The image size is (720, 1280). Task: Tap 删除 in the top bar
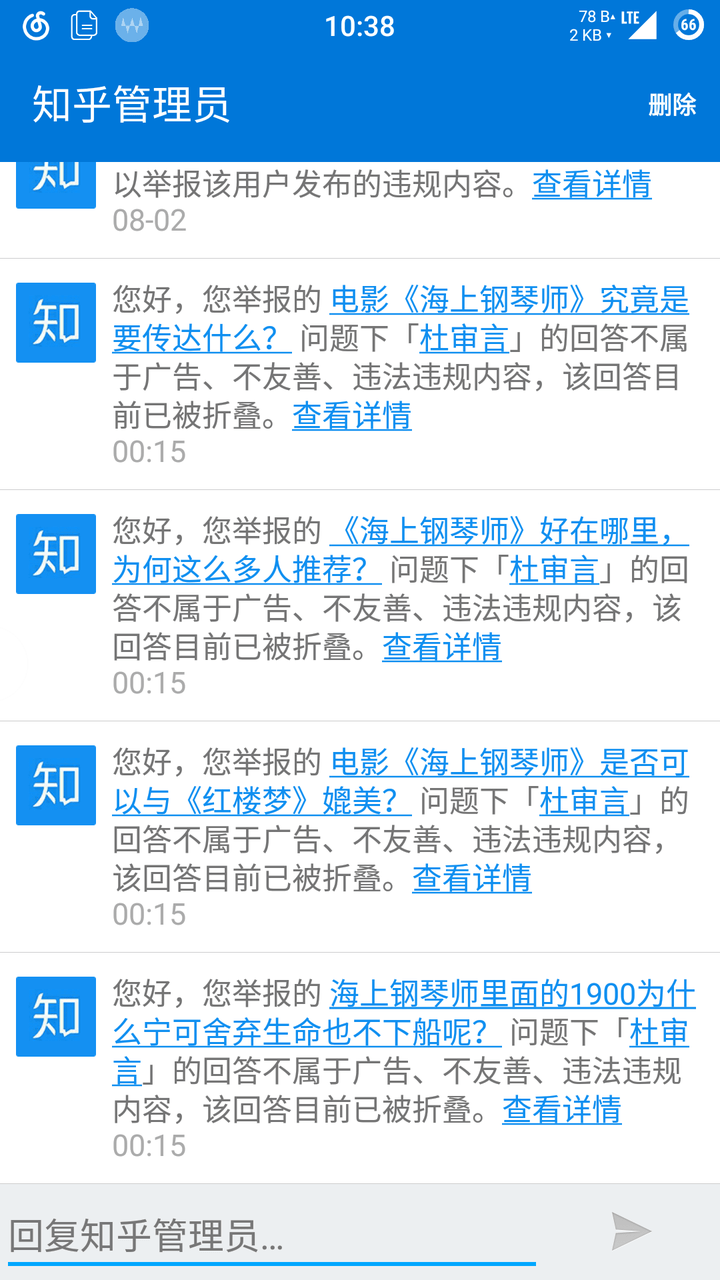[672, 105]
